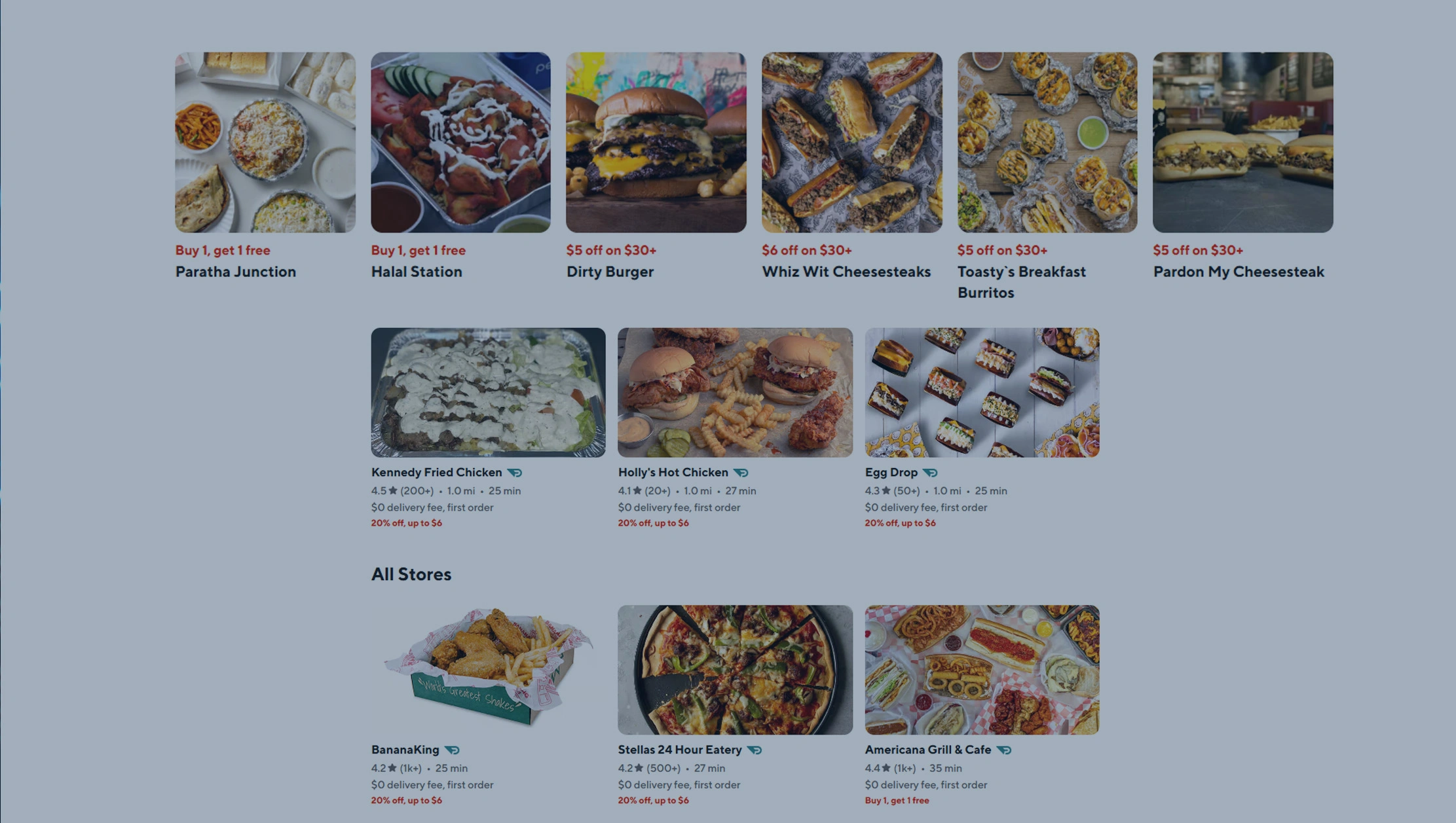Open the Egg Drop store card
This screenshot has height=823, width=1456.
(x=982, y=393)
